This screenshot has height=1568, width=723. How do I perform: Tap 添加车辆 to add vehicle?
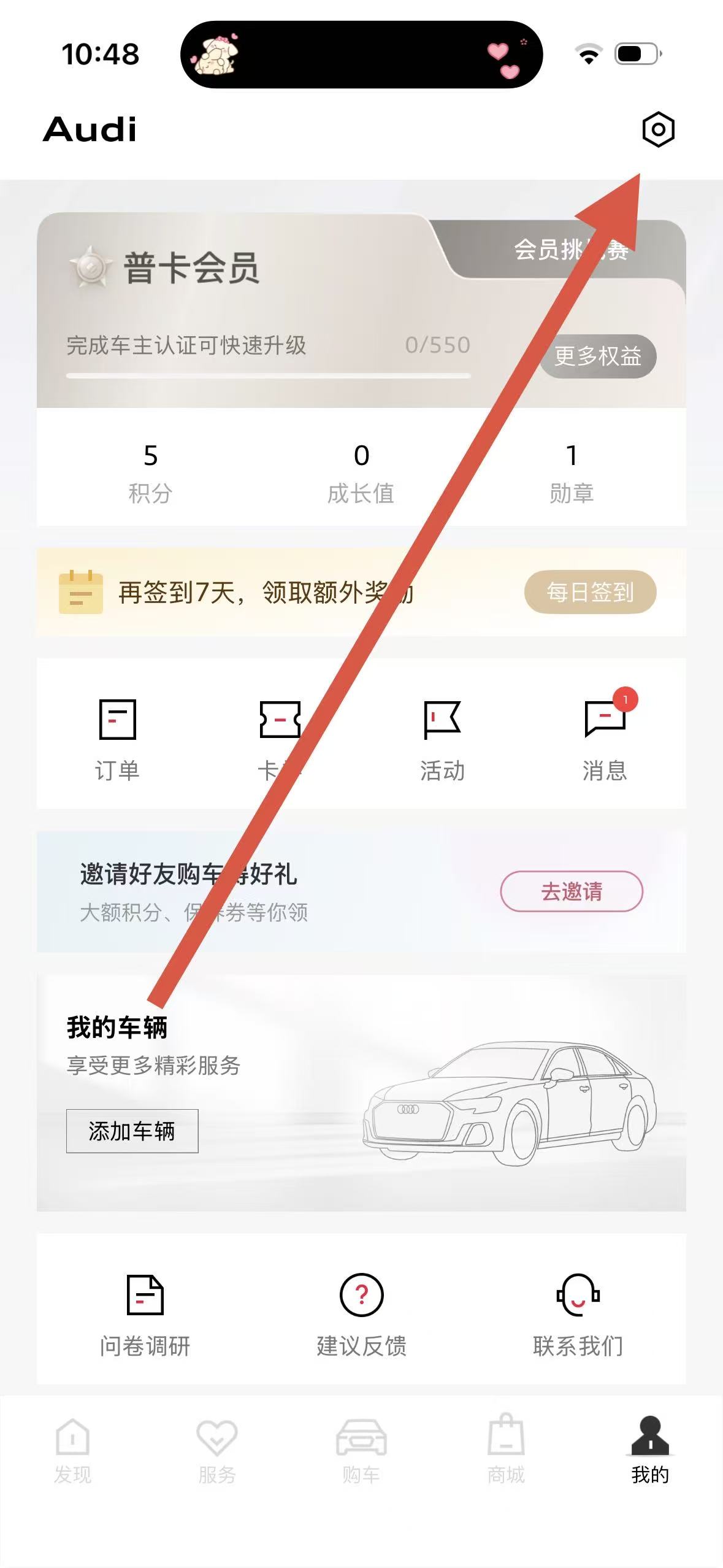tap(132, 1131)
